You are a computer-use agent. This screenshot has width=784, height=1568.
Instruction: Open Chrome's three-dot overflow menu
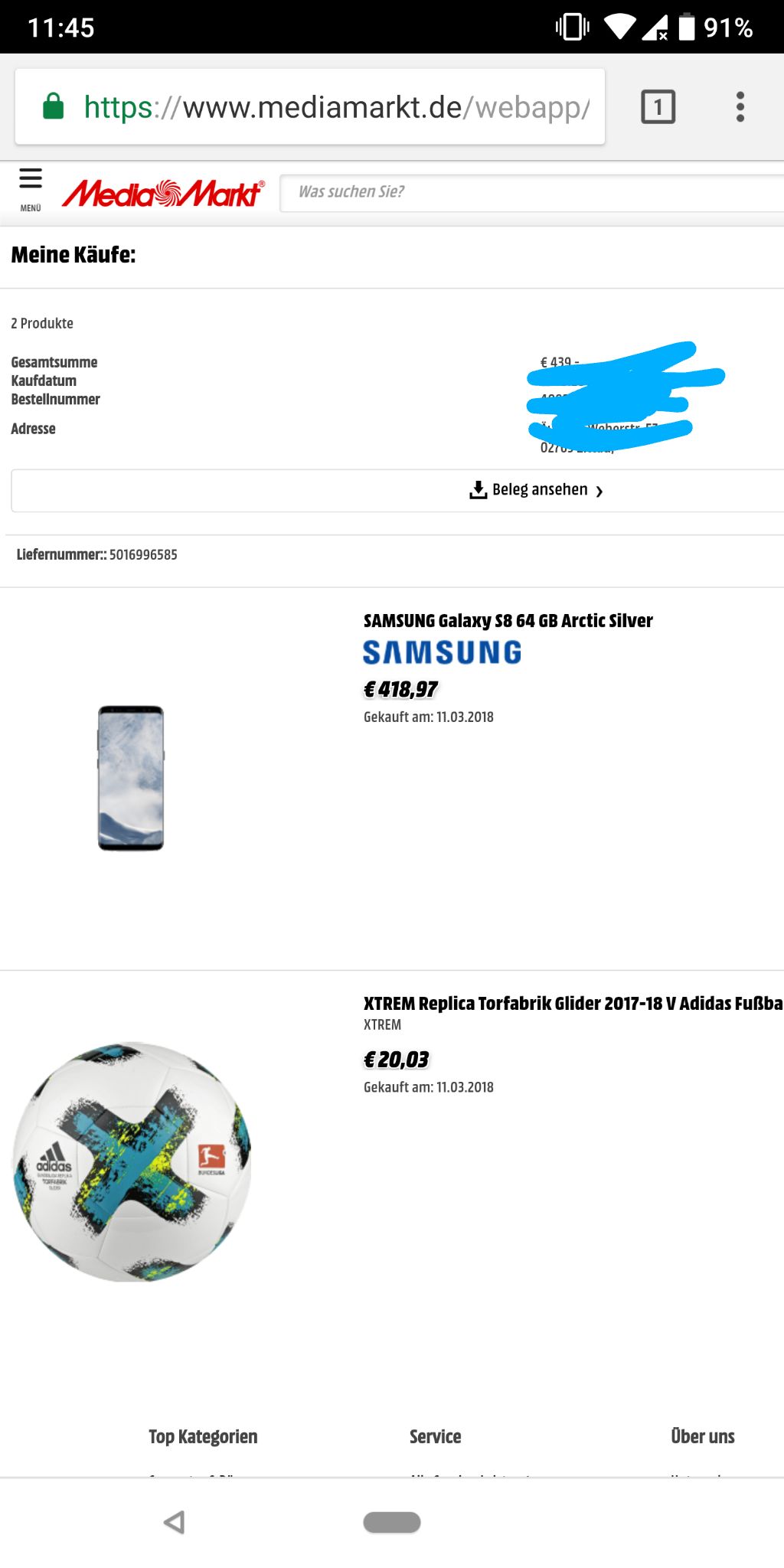click(x=740, y=106)
